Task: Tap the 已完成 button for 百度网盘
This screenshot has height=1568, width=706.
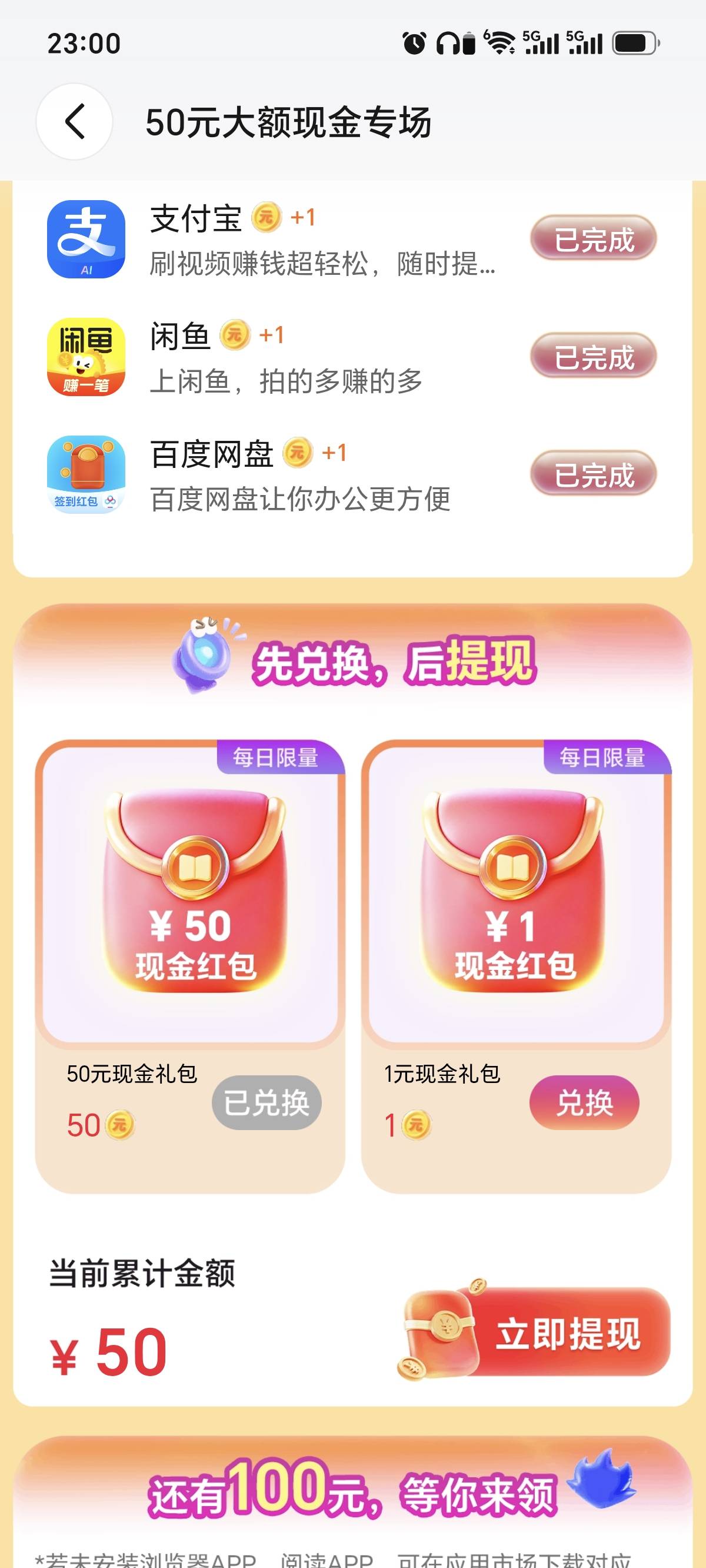Action: point(594,474)
